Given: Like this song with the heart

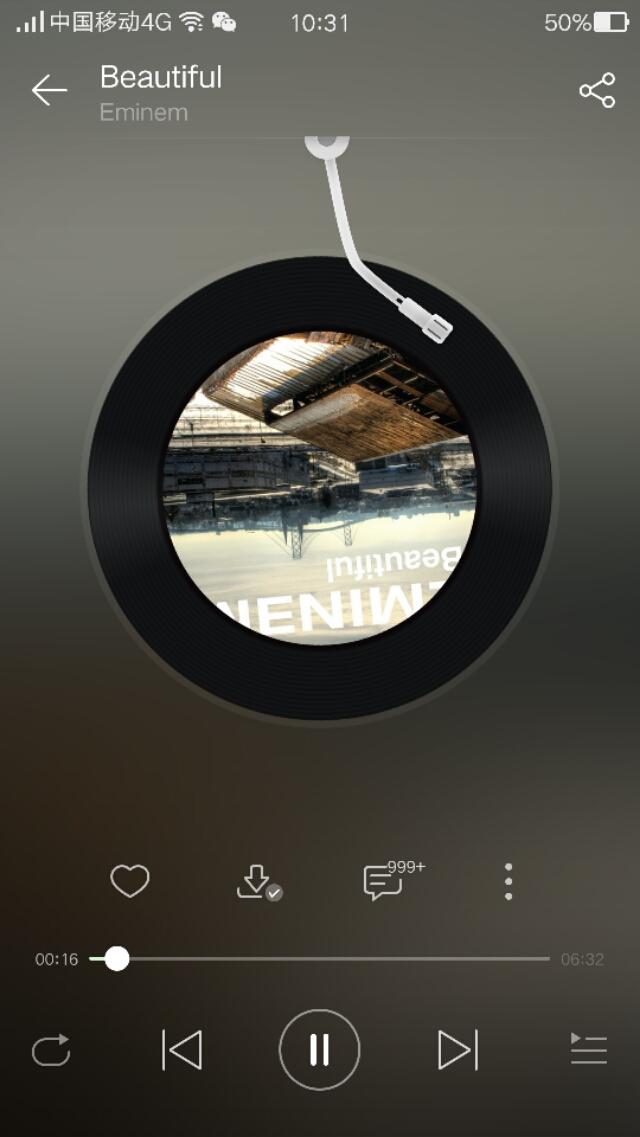Looking at the screenshot, I should (x=130, y=881).
